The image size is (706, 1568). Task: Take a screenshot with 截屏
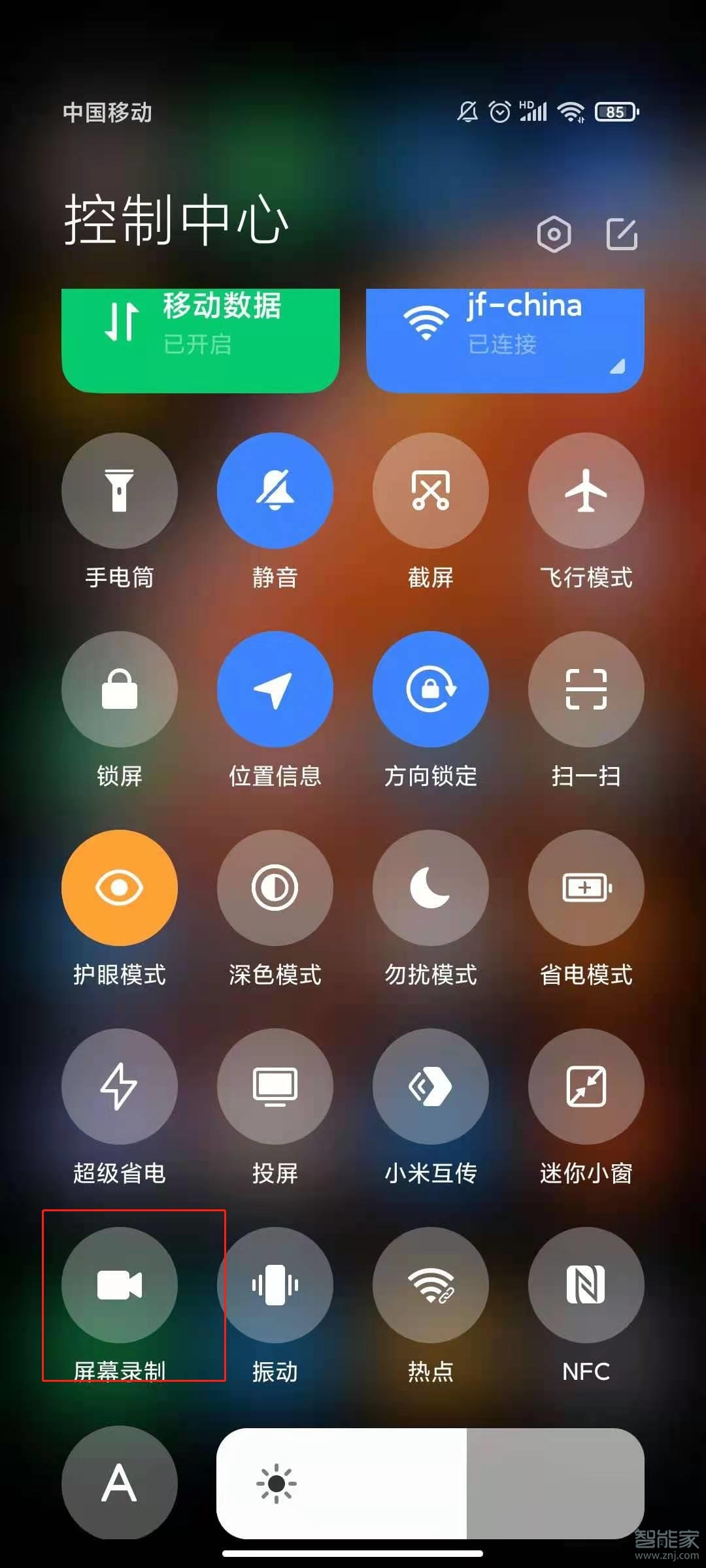point(431,491)
